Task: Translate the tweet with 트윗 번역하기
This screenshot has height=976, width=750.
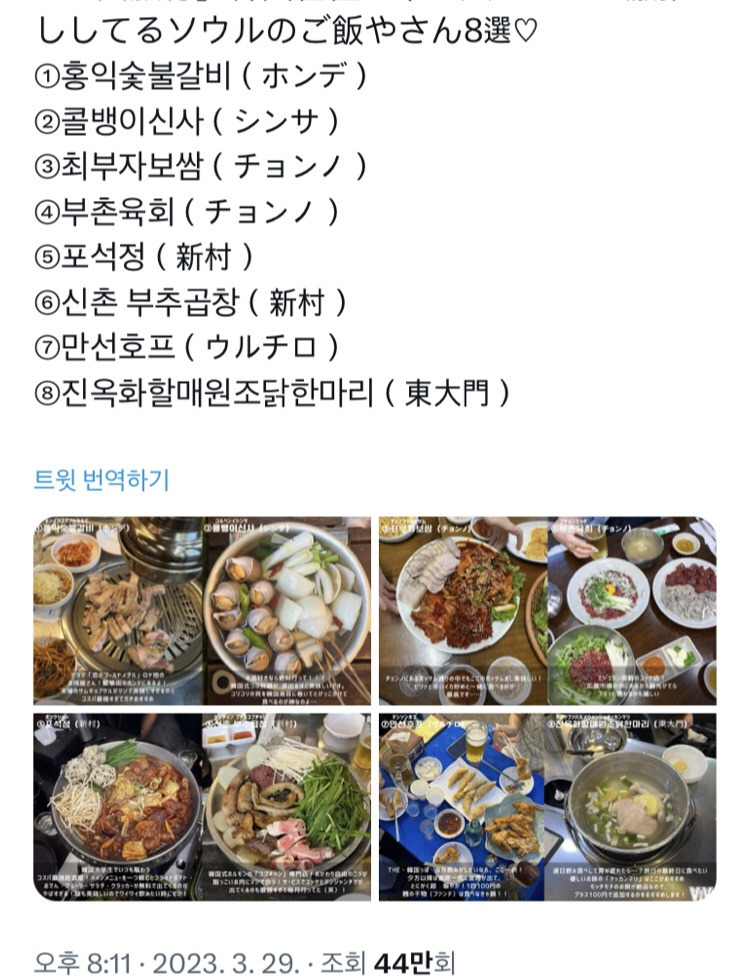Action: (102, 479)
